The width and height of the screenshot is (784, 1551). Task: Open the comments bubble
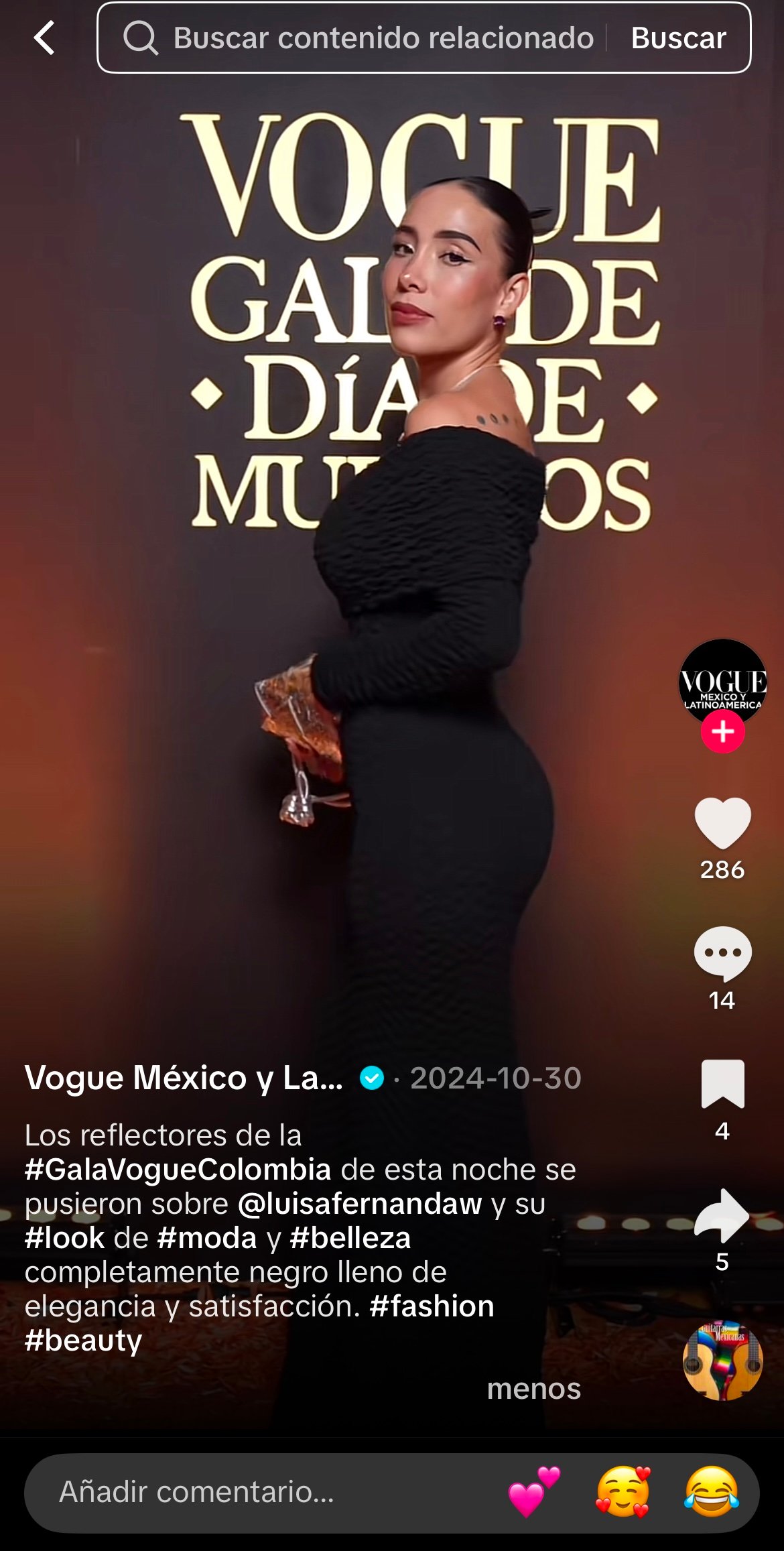coord(722,953)
